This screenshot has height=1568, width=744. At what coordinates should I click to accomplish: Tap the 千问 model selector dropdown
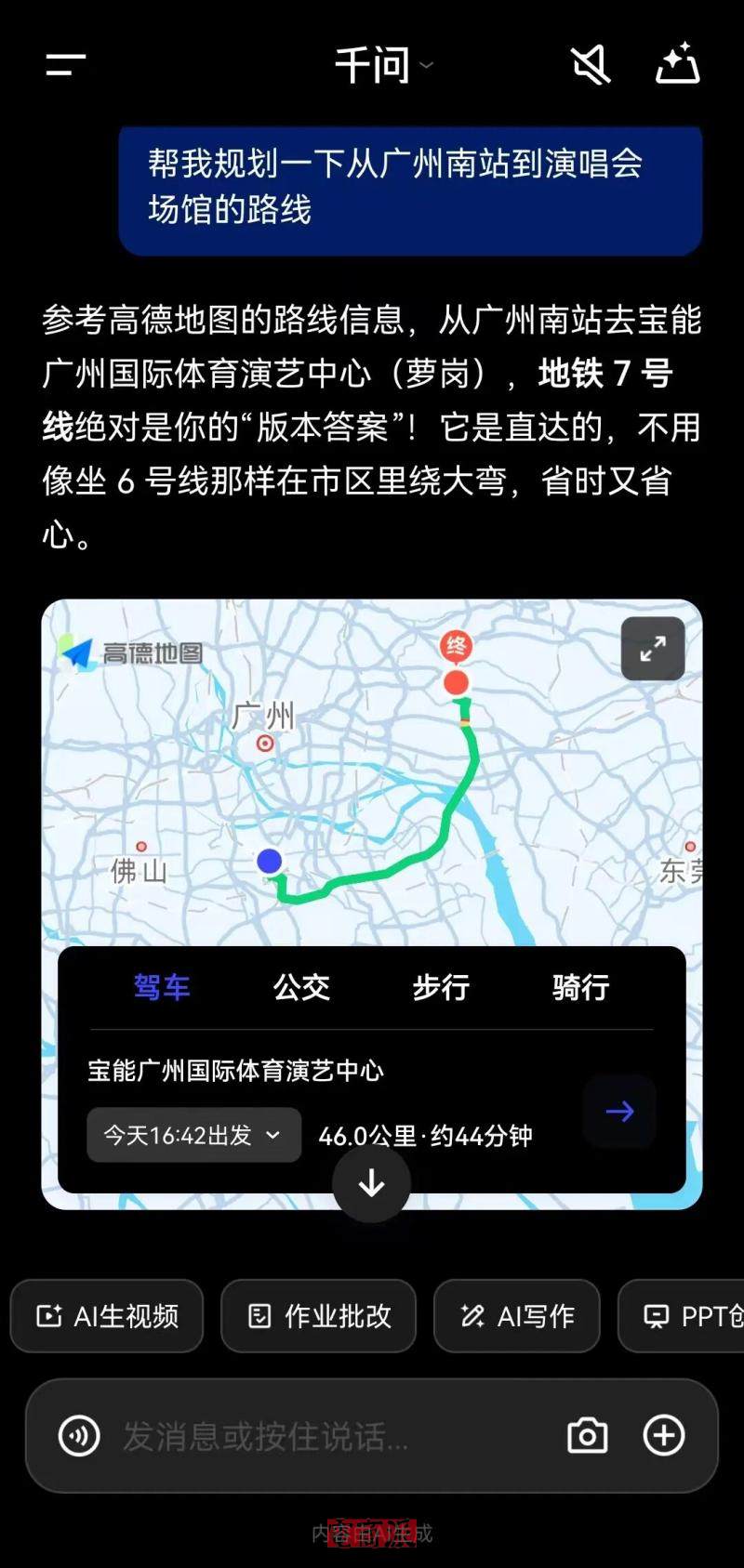pyautogui.click(x=382, y=65)
